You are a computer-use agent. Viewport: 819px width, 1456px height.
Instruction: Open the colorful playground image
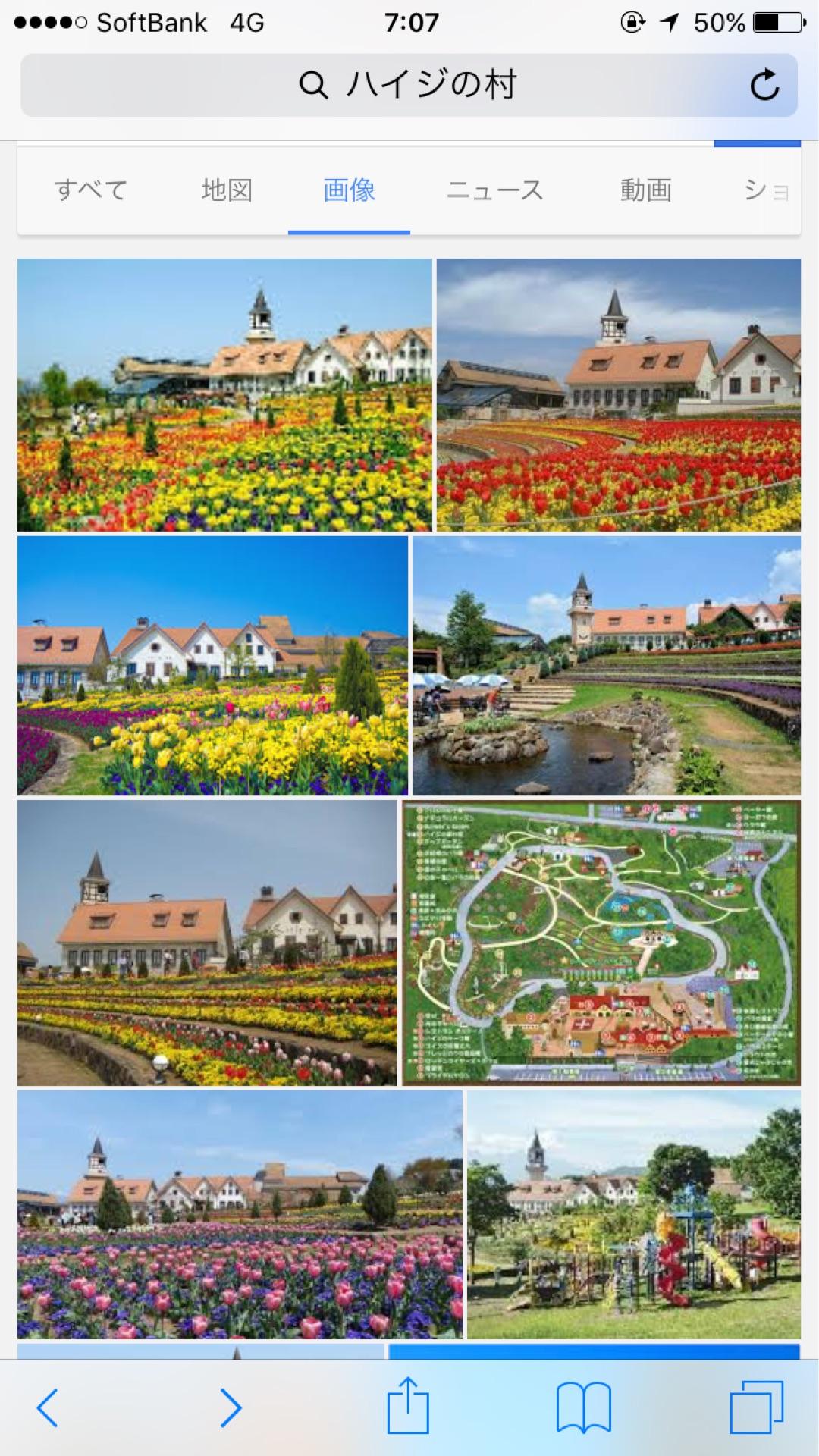[633, 1215]
